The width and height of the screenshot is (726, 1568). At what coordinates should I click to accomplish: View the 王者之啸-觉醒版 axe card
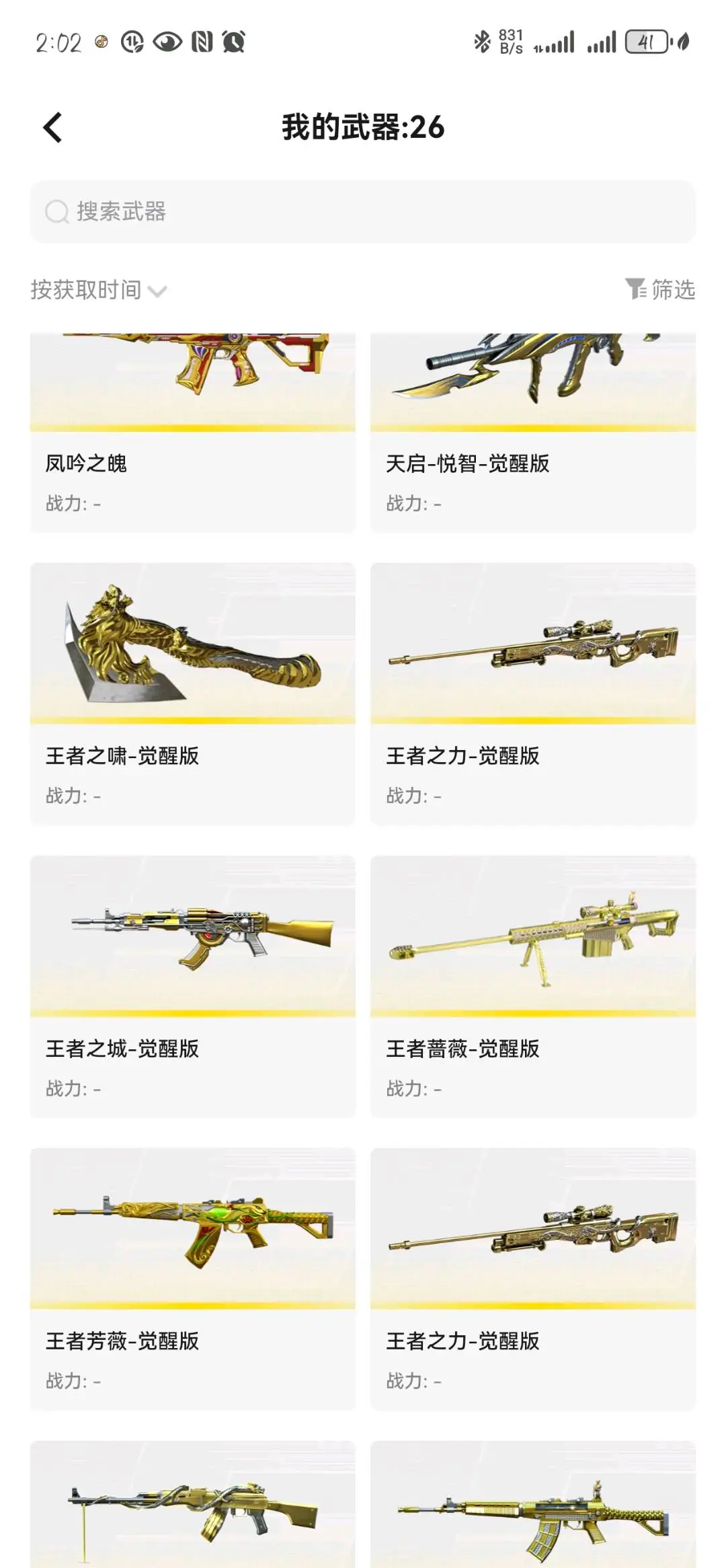click(193, 694)
